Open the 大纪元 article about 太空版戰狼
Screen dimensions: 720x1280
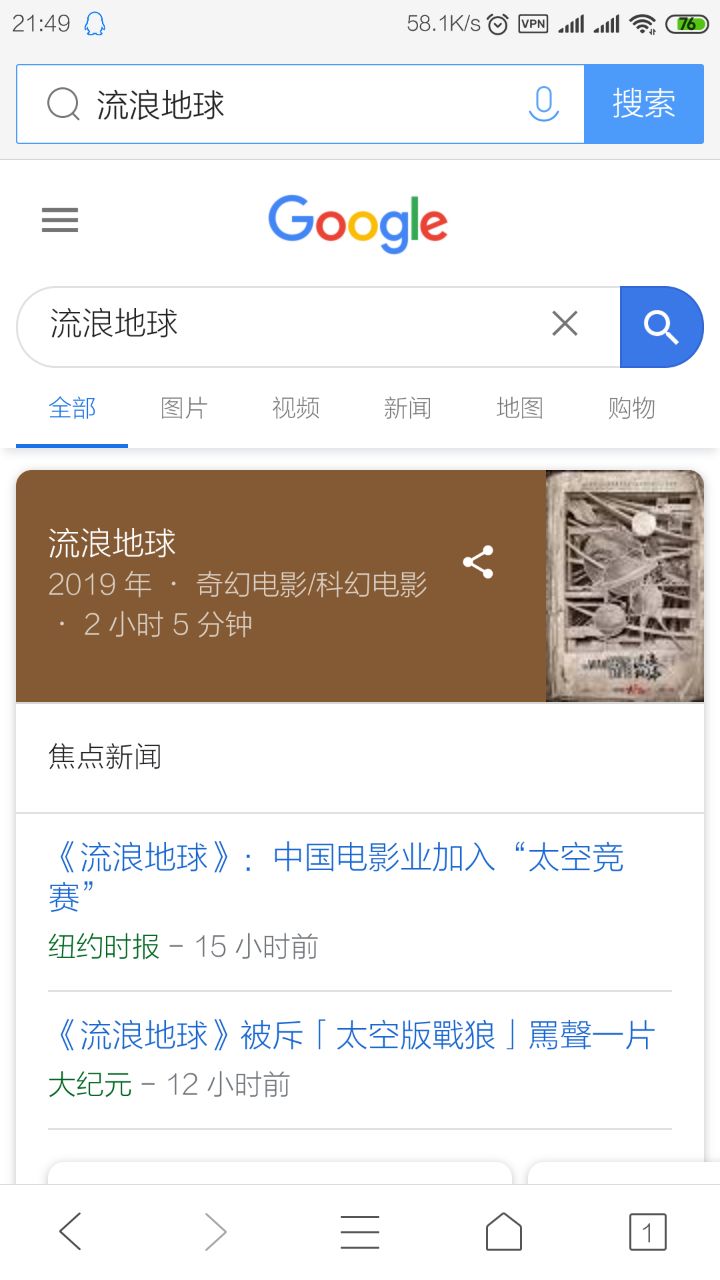(350, 1036)
